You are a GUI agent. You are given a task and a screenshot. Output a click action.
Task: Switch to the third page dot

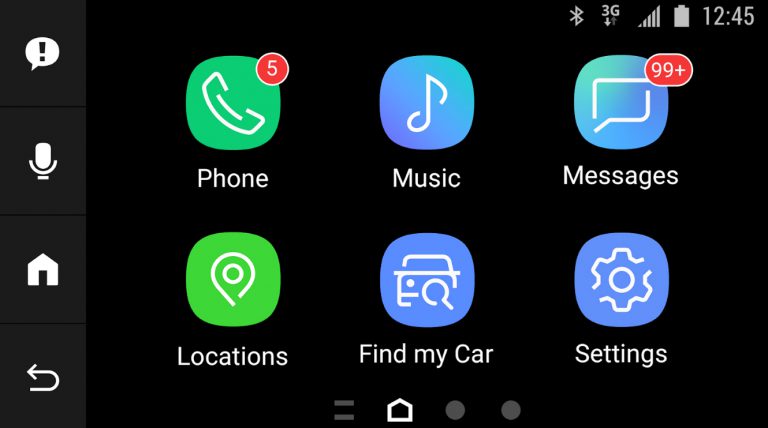455,409
